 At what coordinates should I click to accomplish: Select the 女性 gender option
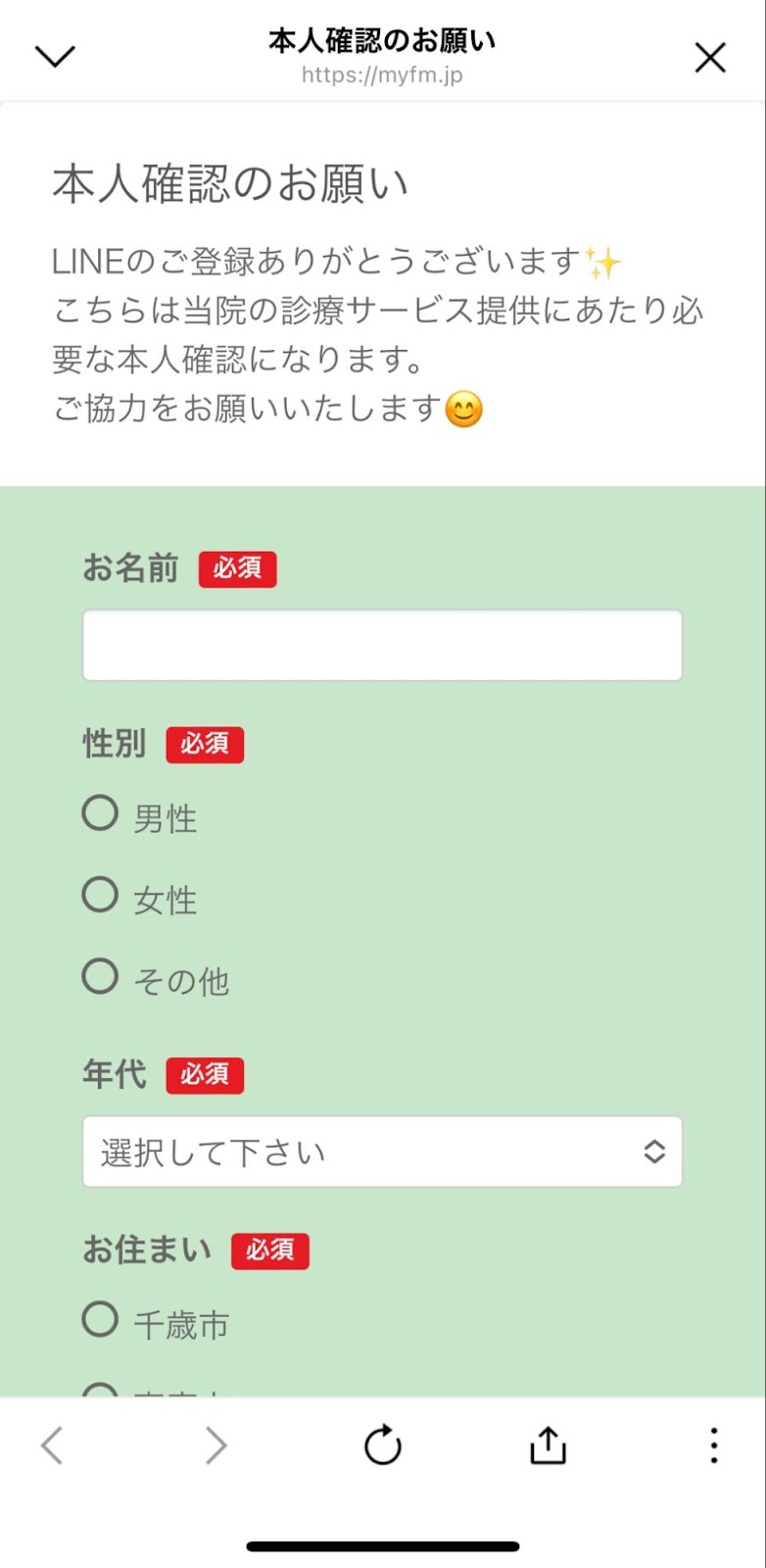tap(100, 895)
